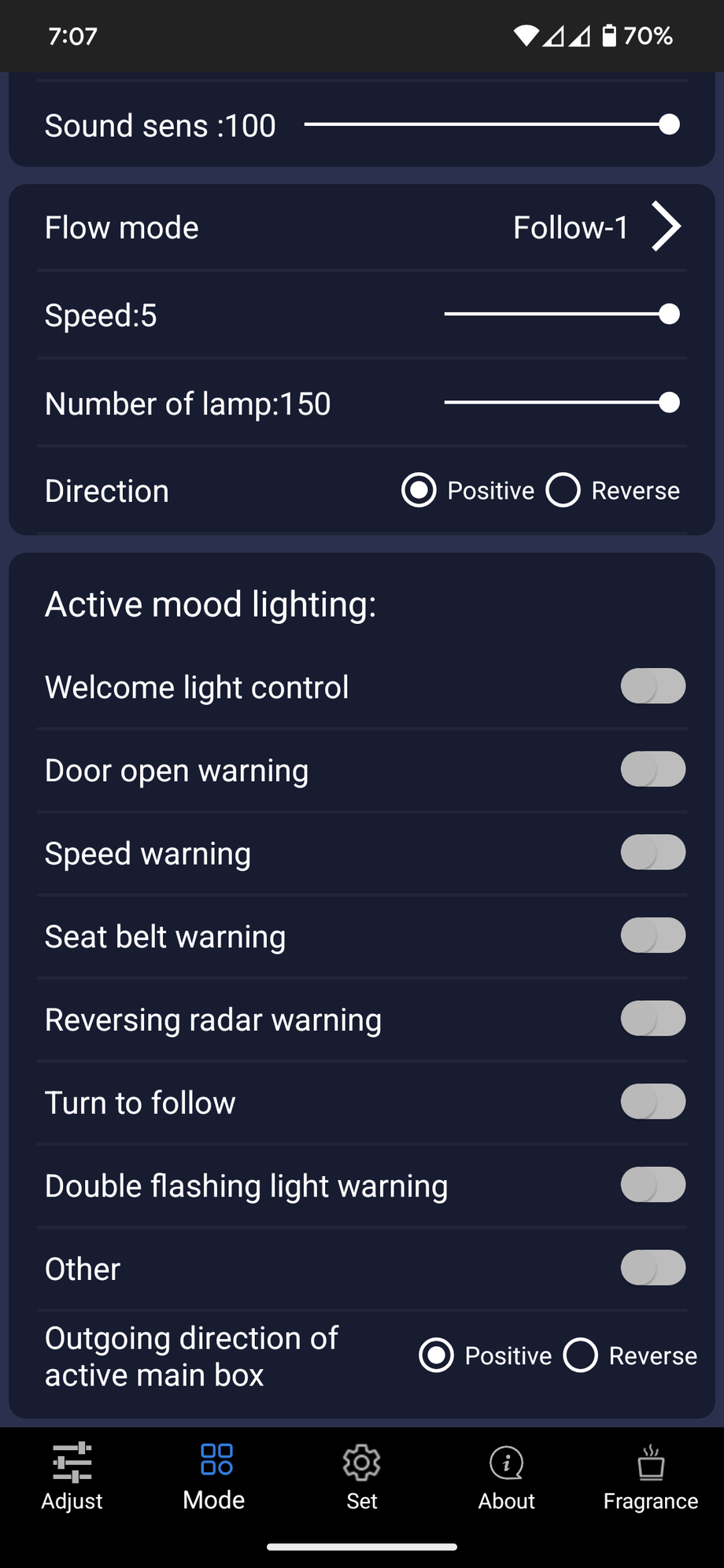Go to the About tab

[507, 1477]
